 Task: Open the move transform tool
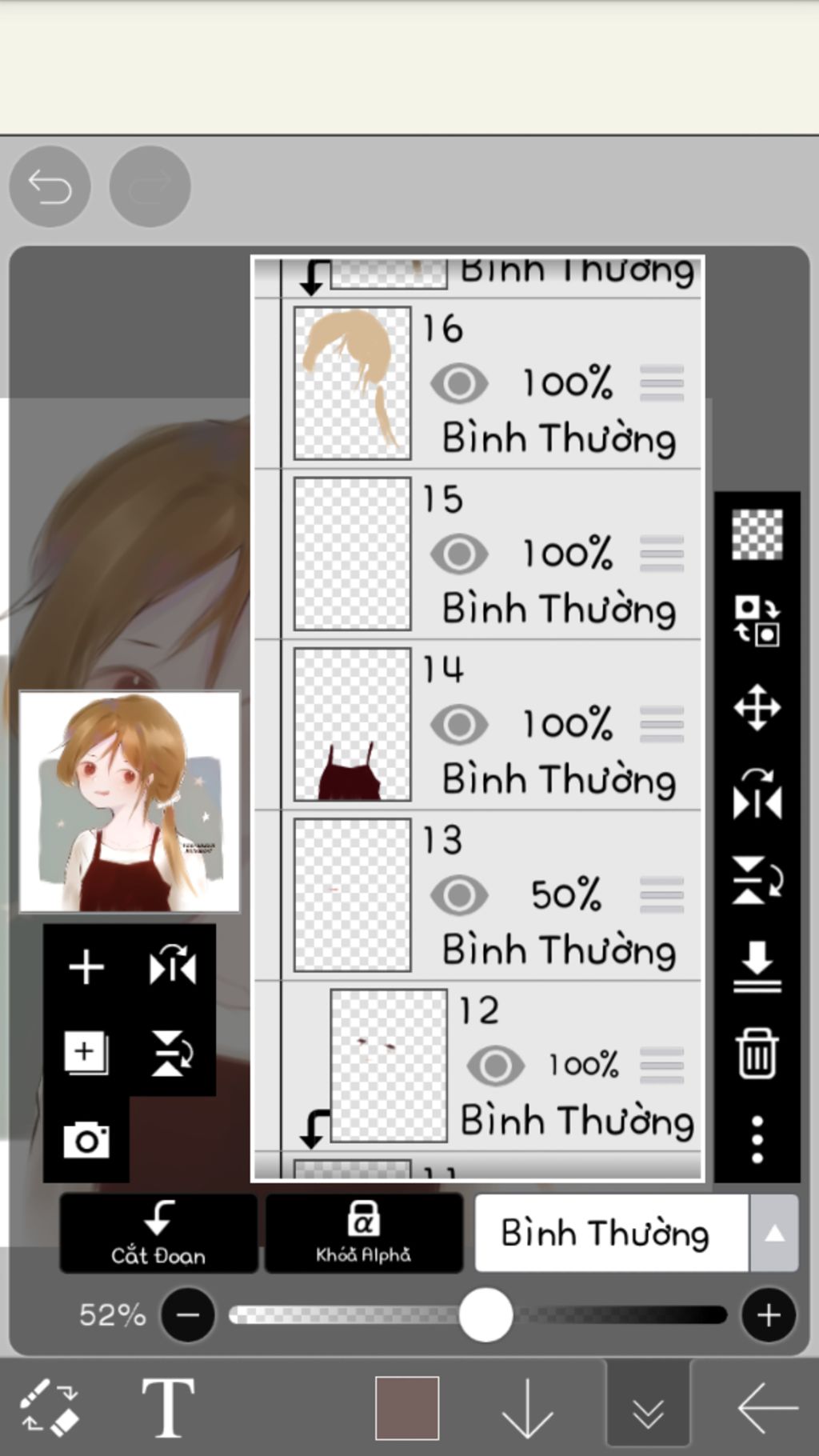(757, 708)
